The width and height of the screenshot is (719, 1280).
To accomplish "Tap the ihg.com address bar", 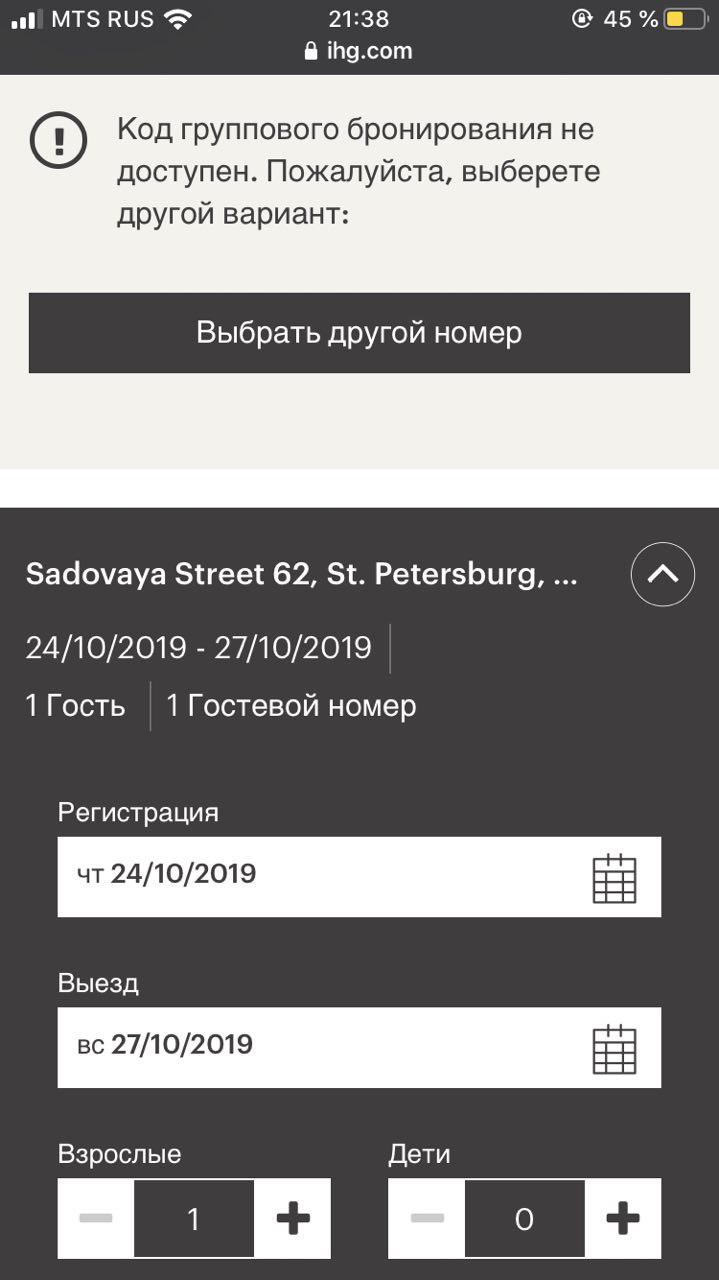I will 359,51.
